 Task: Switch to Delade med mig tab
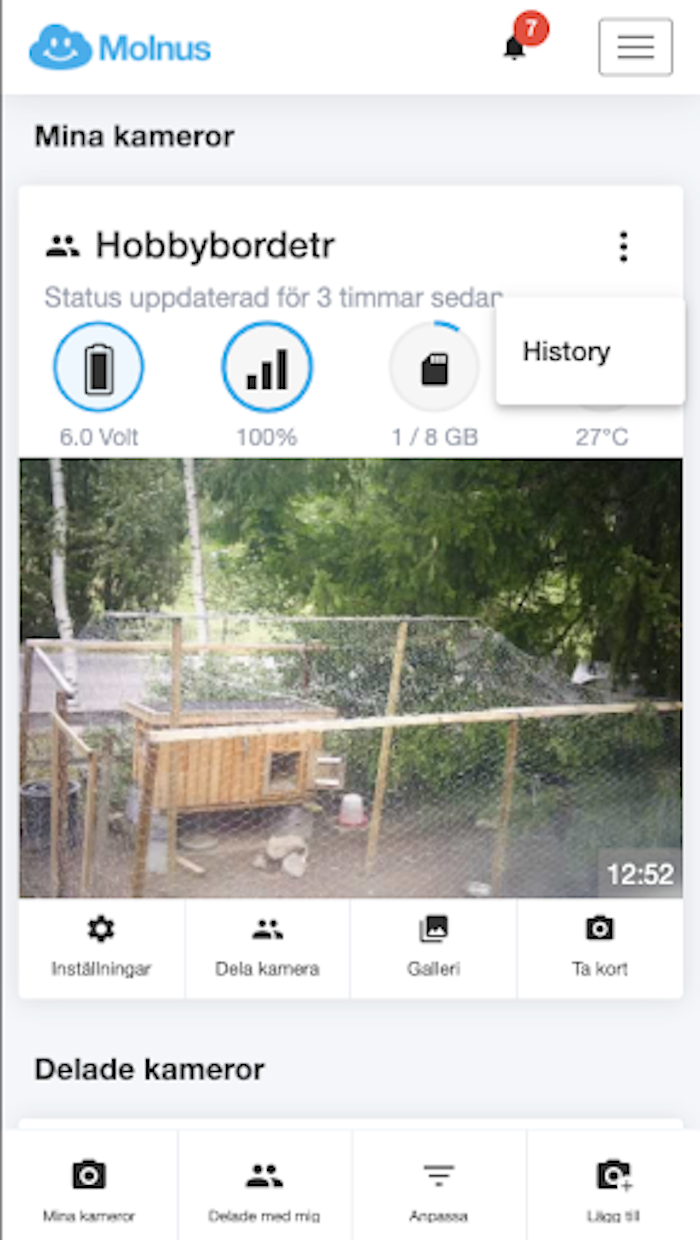click(x=264, y=1190)
